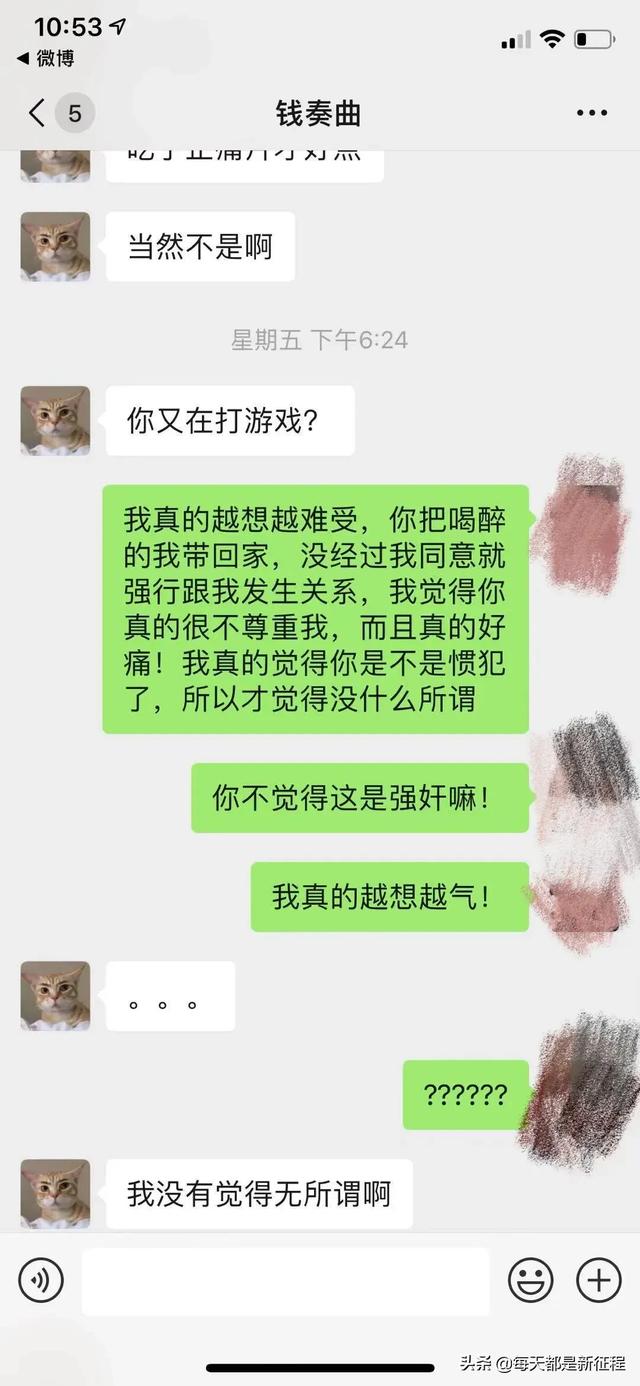Return to Weibo via the 微博 back link
Viewport: 640px width, 1386px height.
pyautogui.click(x=46, y=58)
